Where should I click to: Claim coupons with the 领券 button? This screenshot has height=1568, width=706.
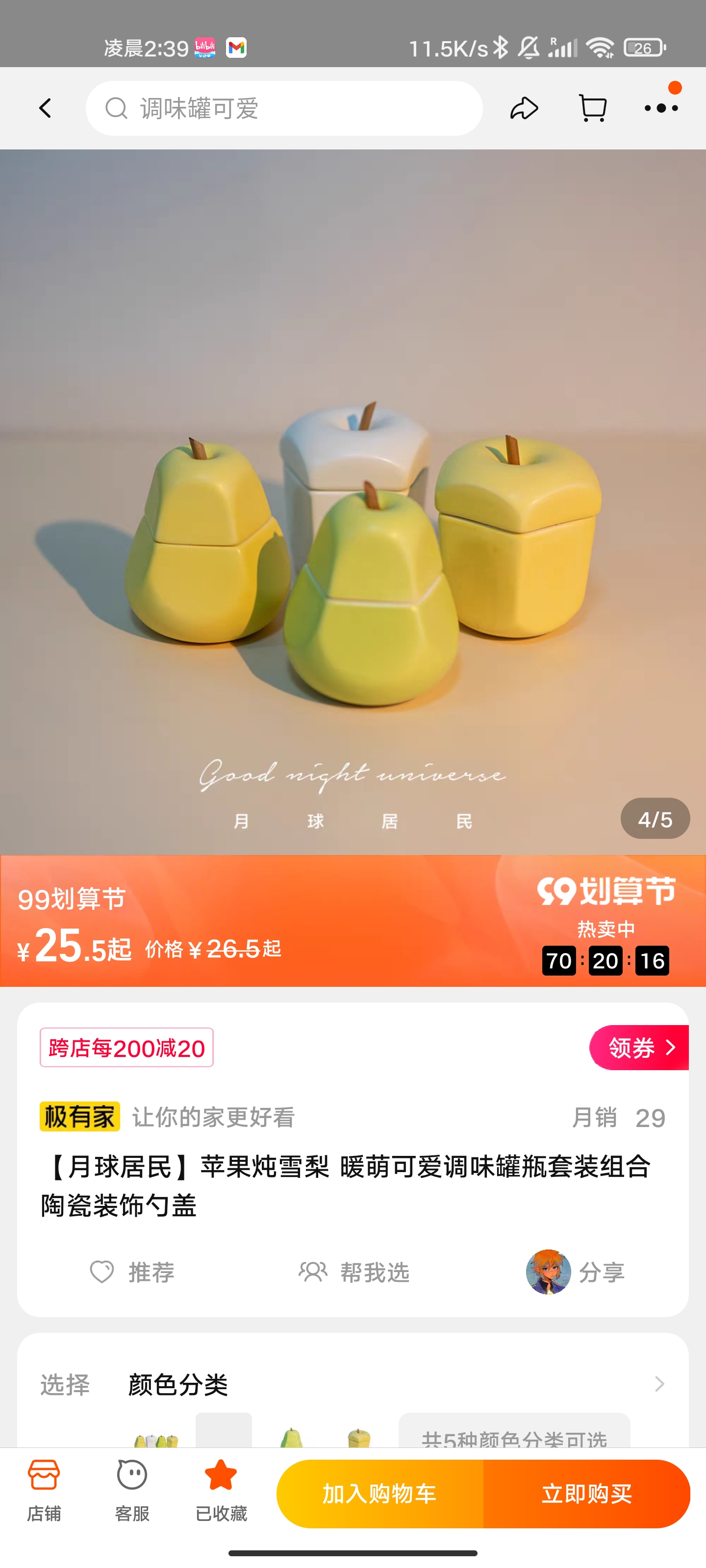point(639,1048)
